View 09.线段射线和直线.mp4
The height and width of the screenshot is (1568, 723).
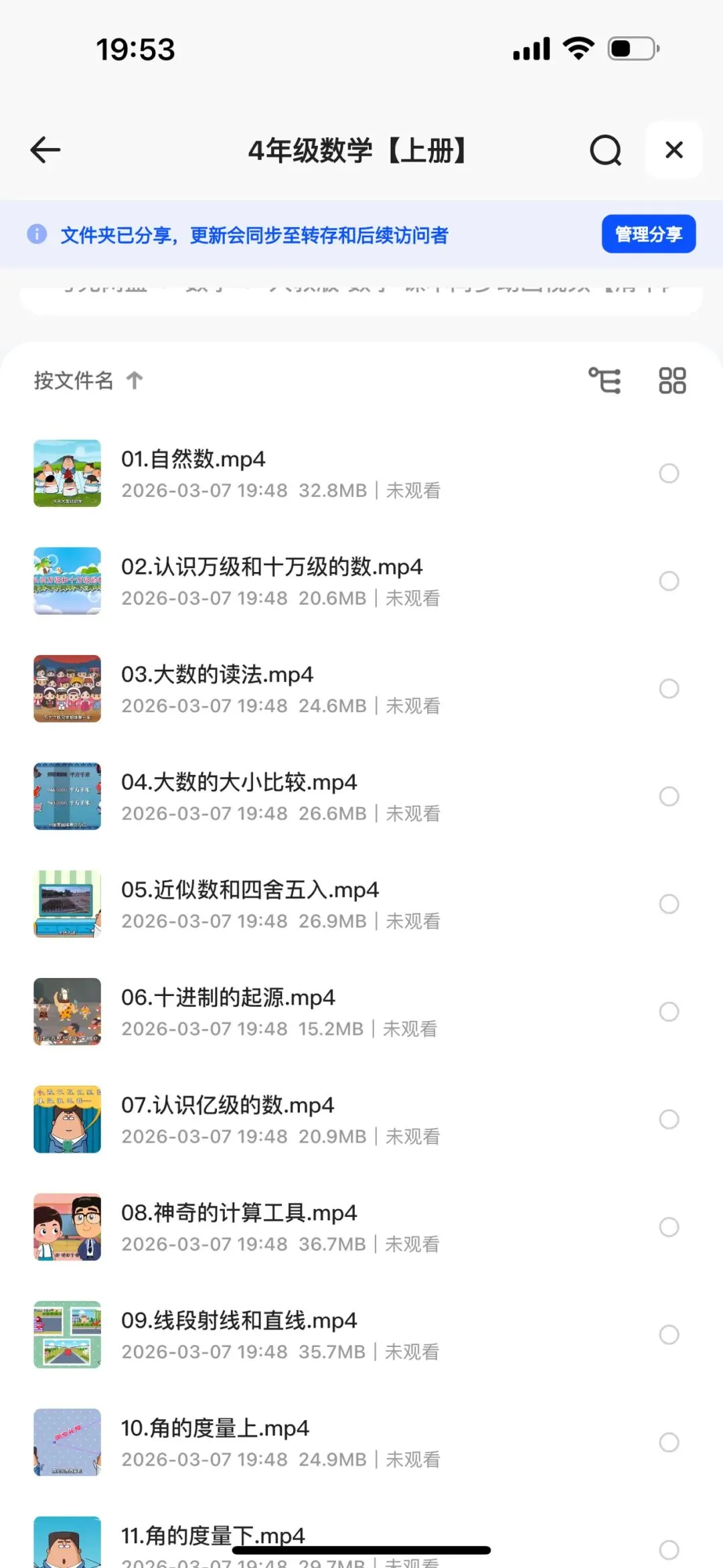point(239,1321)
